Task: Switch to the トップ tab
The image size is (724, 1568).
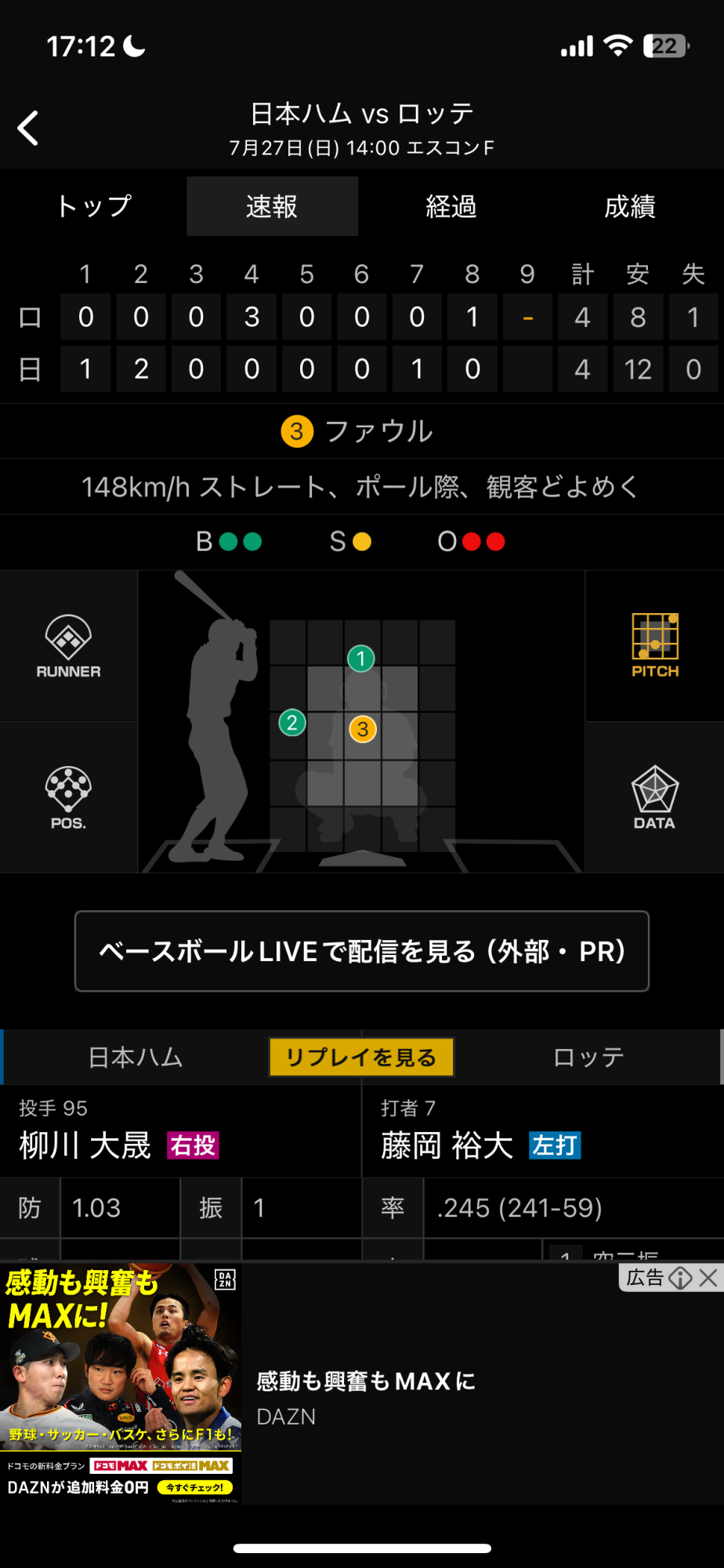Action: (x=93, y=206)
